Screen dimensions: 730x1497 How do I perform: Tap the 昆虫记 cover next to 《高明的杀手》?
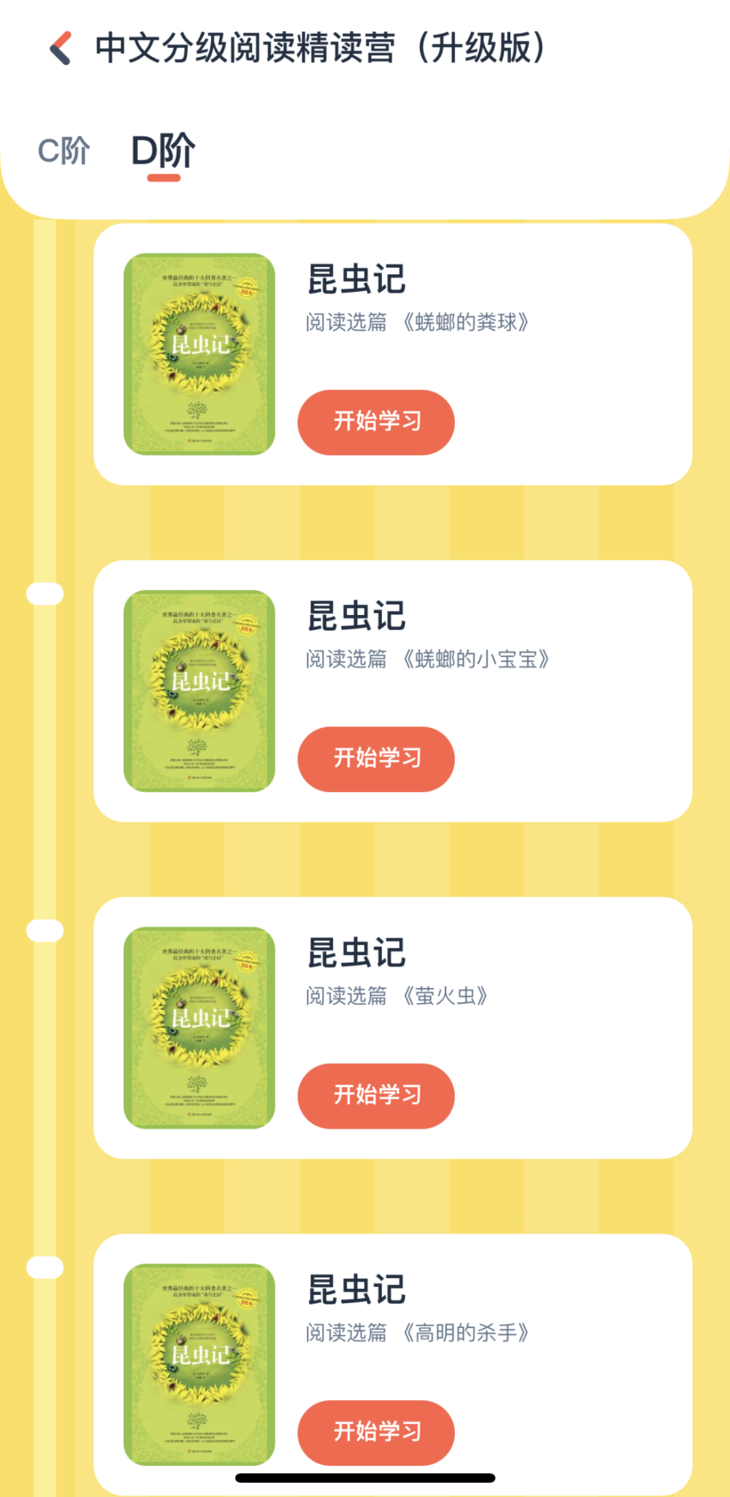(x=198, y=1364)
